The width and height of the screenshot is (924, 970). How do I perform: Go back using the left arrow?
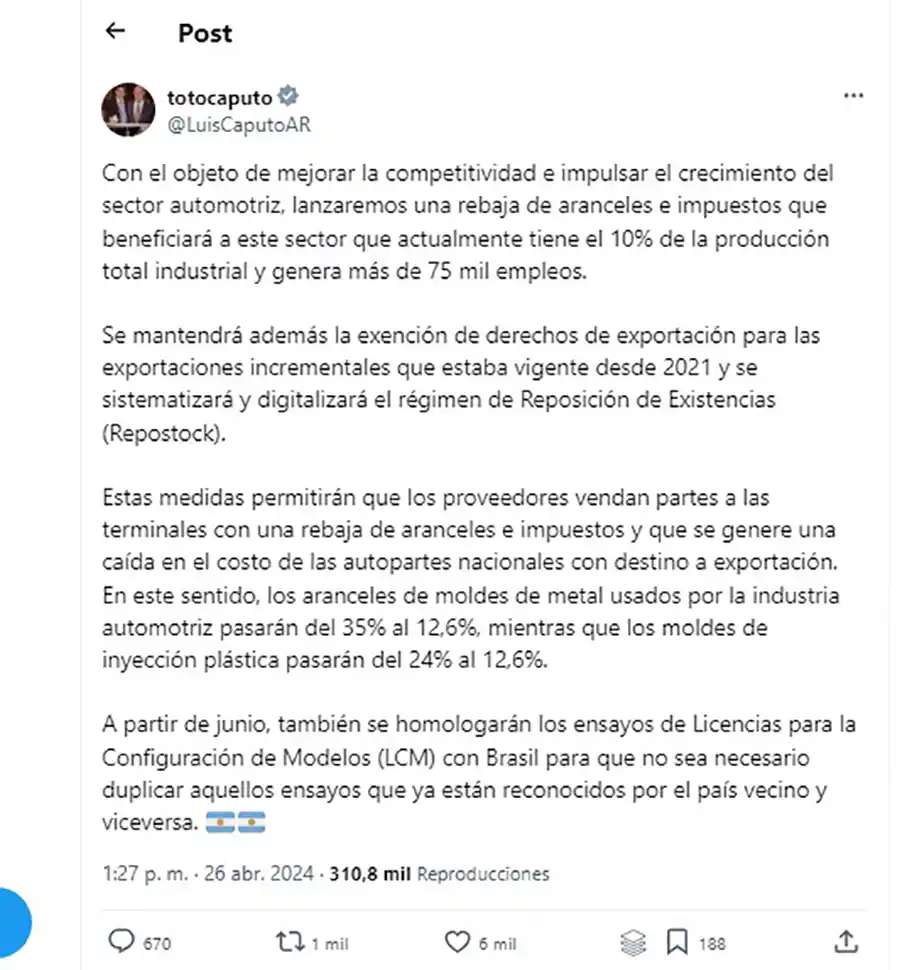(115, 32)
